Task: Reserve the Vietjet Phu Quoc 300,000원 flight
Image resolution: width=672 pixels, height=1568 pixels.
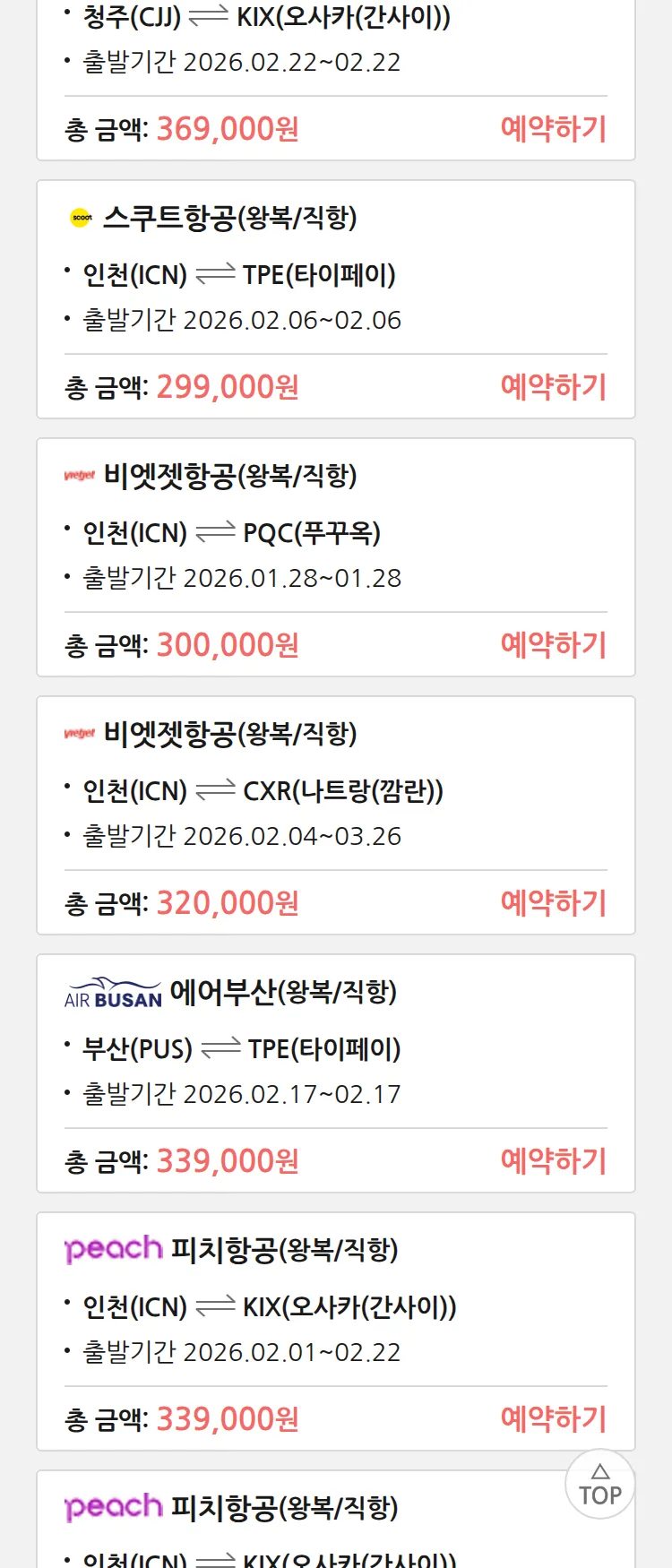Action: tap(553, 645)
